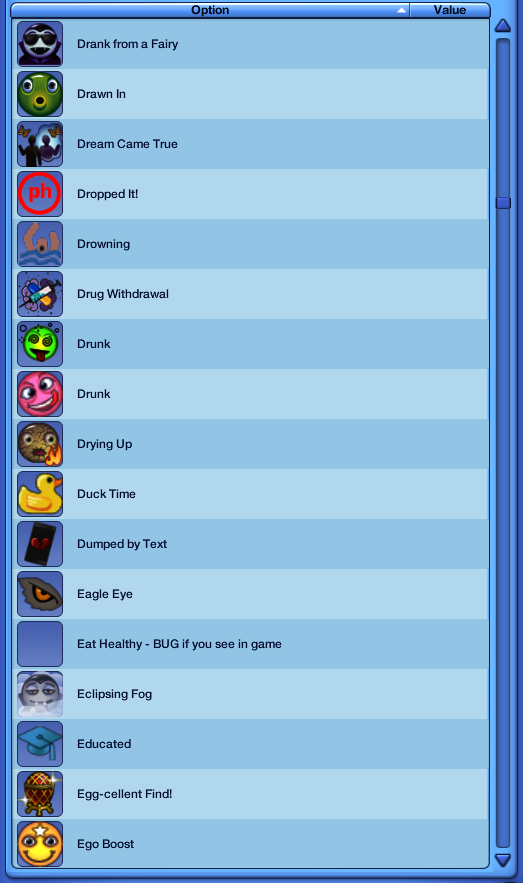This screenshot has height=883, width=523.
Task: Choose Duck Time from the list
Action: click(250, 494)
